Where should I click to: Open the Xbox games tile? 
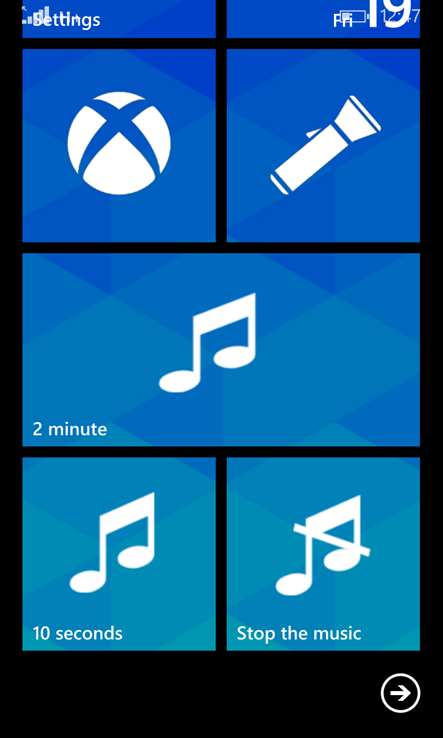coord(119,145)
